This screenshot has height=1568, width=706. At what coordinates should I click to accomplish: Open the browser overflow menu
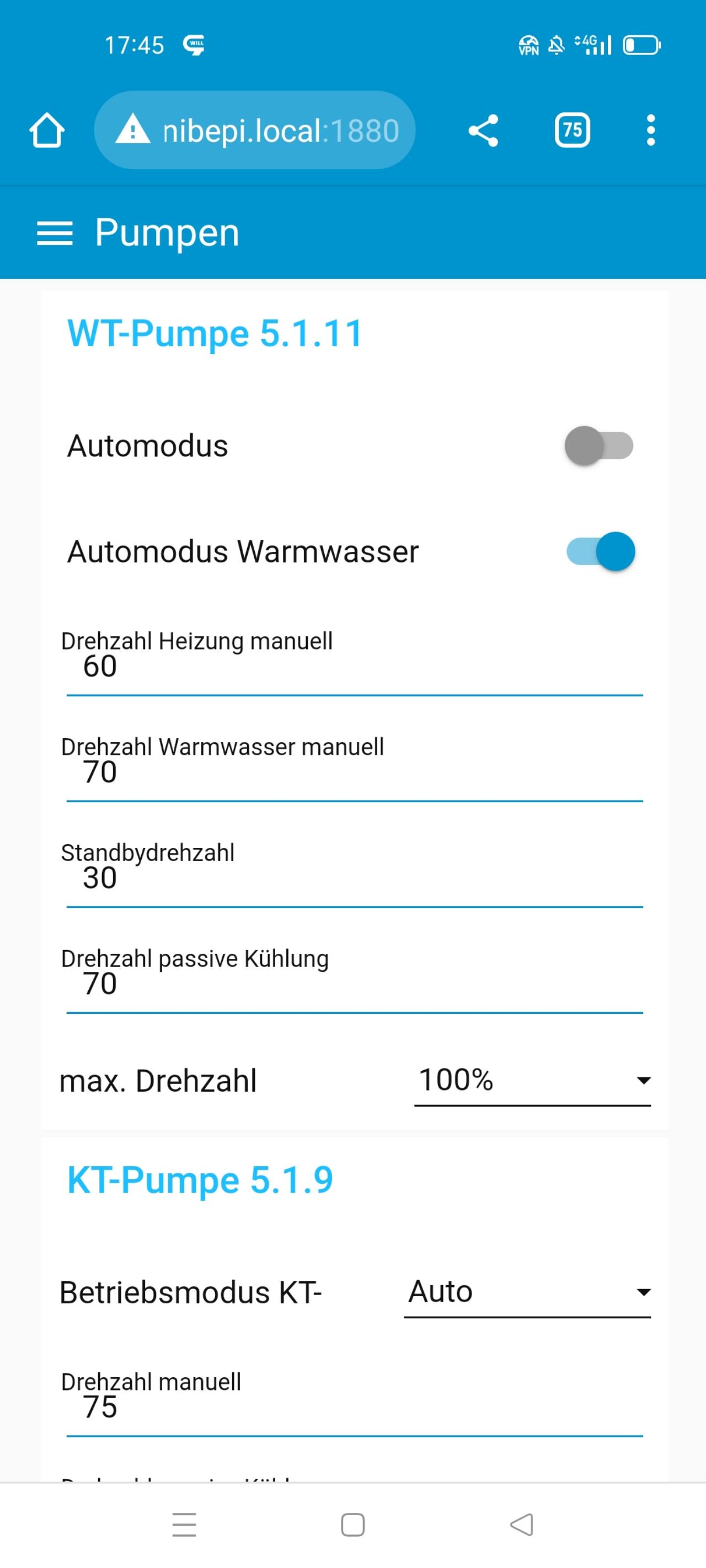click(x=650, y=130)
